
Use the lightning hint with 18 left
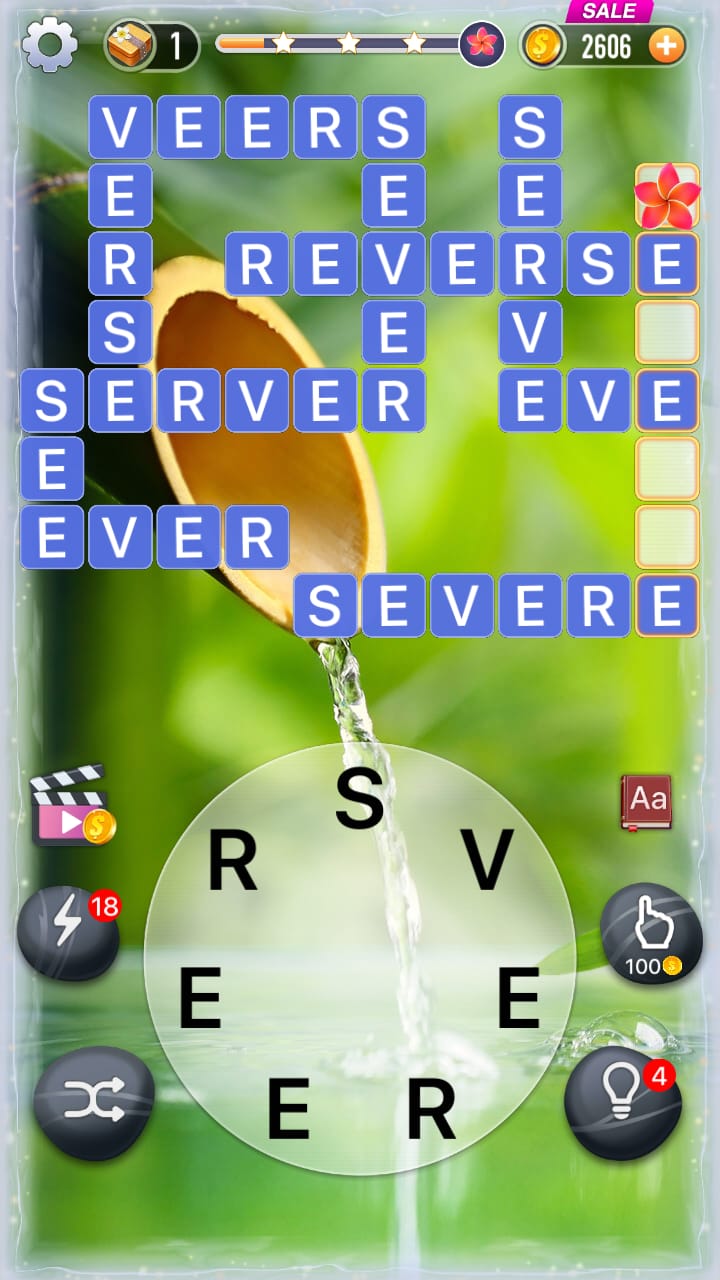tap(68, 932)
